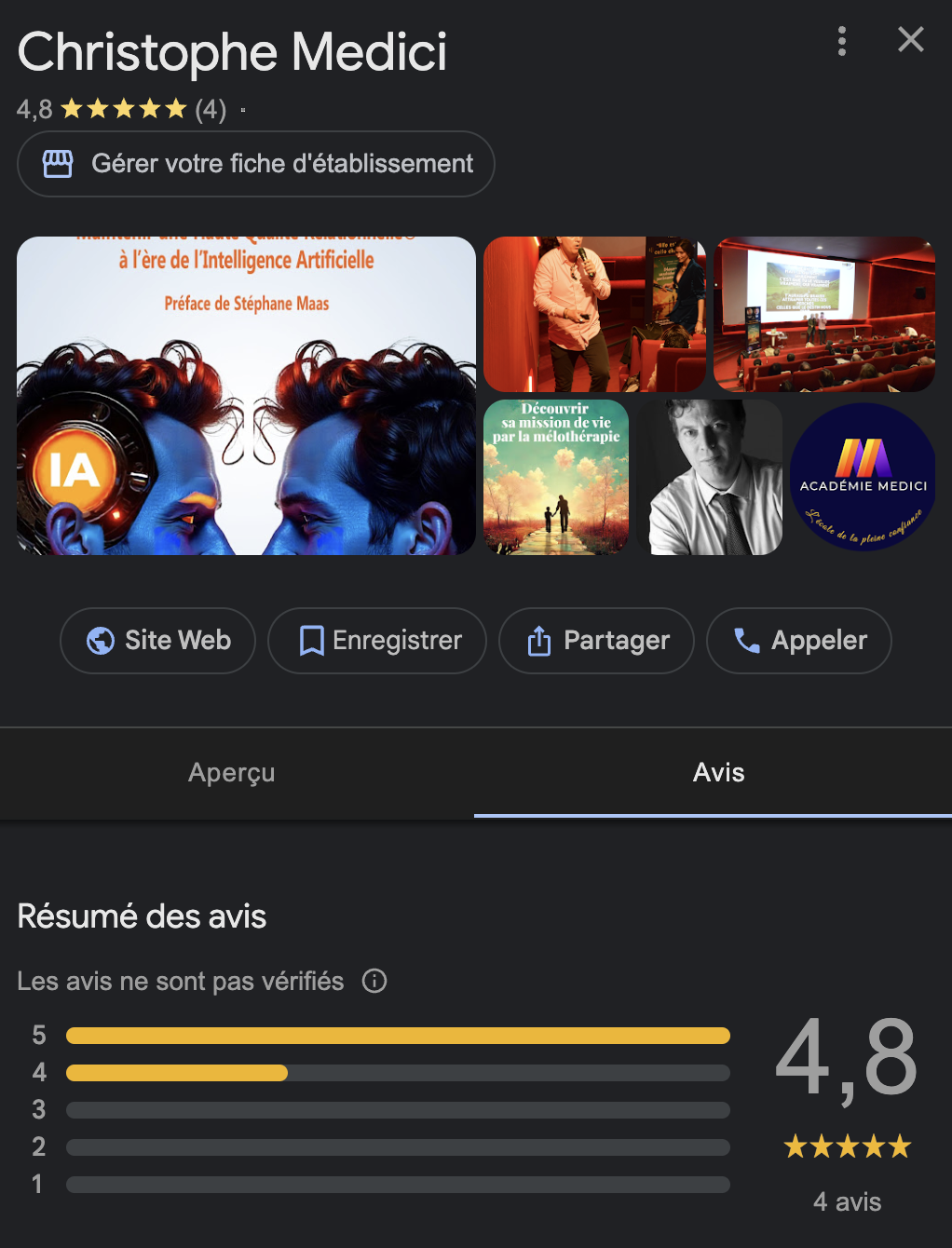Share the listing via Partager

[x=597, y=641]
